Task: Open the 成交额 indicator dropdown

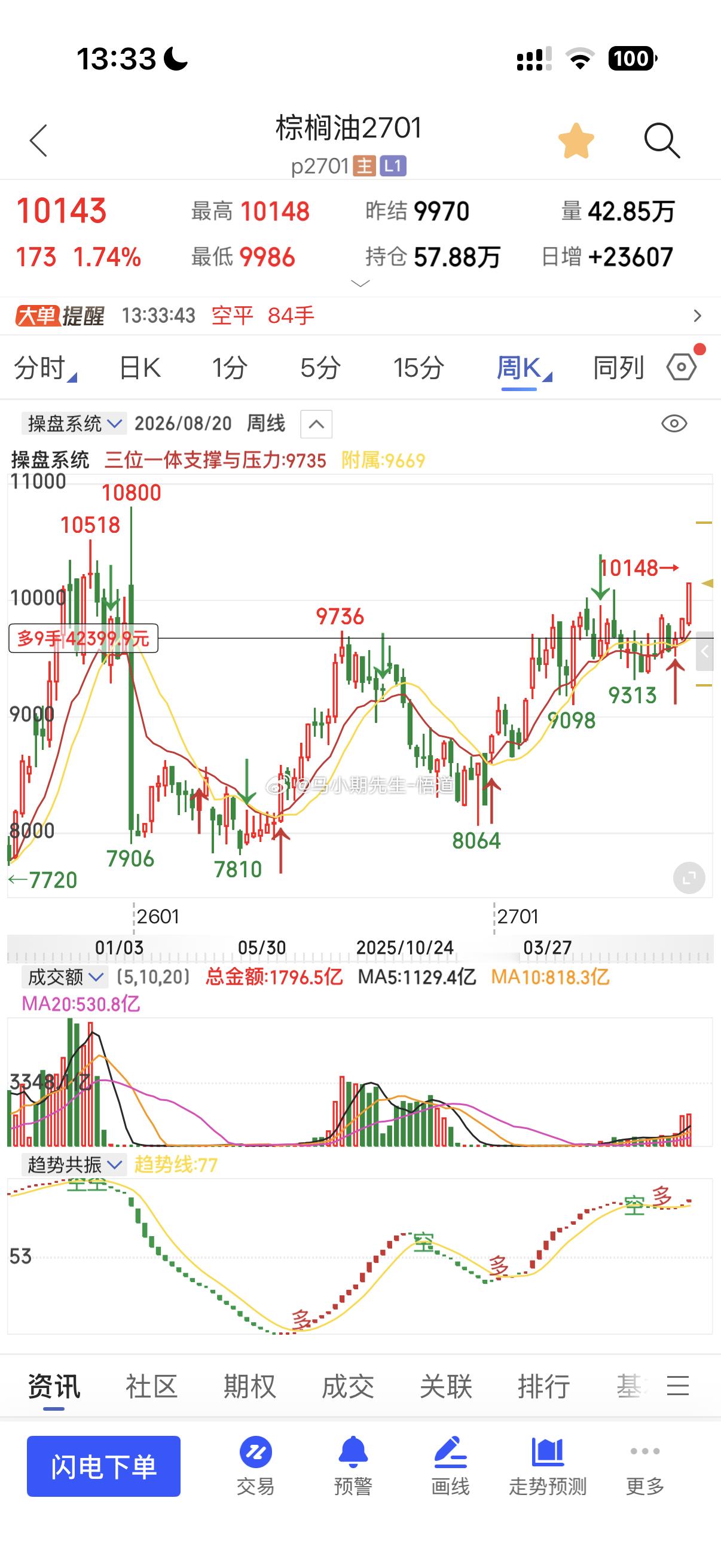Action: (x=65, y=978)
